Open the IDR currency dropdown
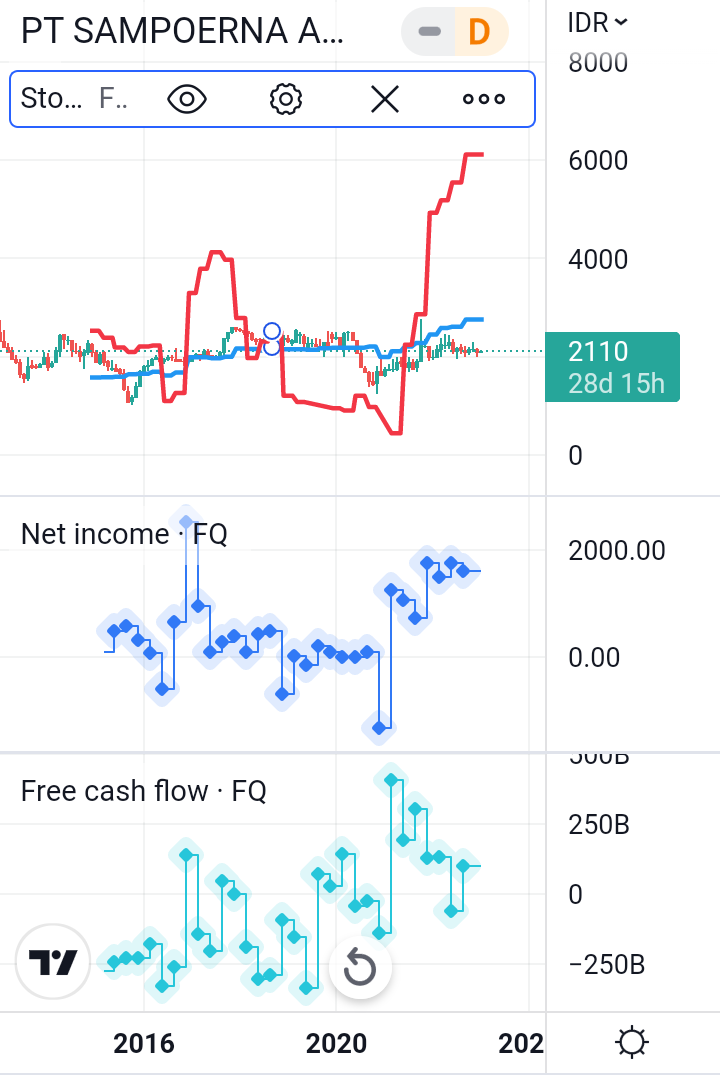720x1078 pixels. coord(597,22)
